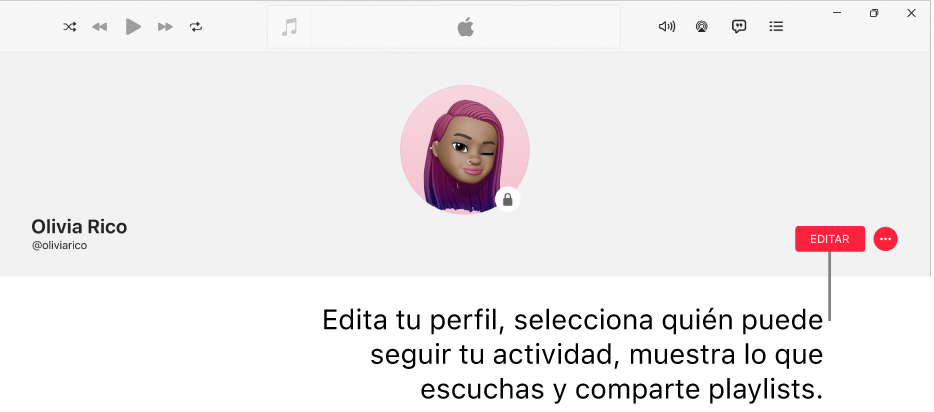Screen dimensions: 934x412
Task: Open the volume control
Action: pyautogui.click(x=666, y=27)
